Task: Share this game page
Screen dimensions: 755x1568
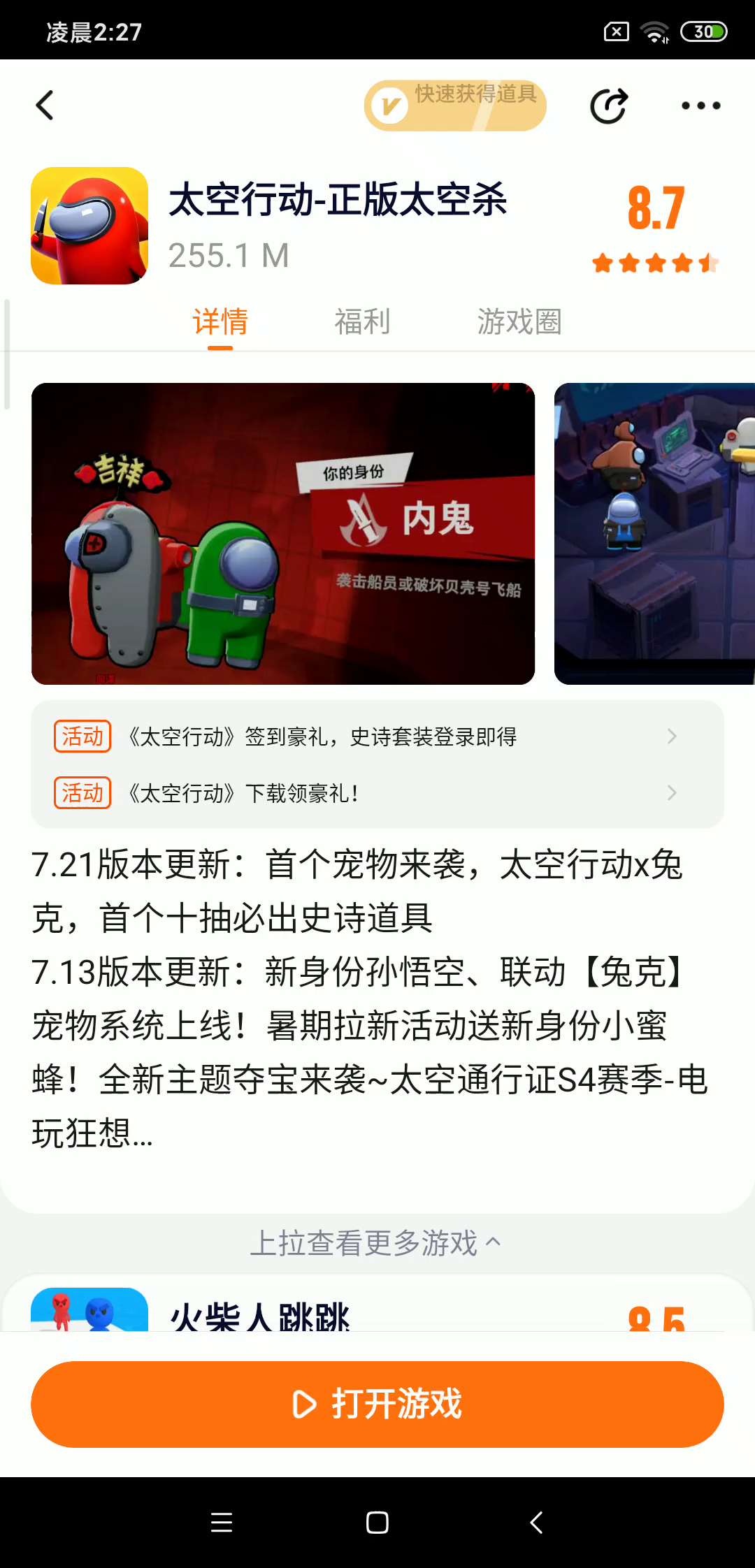Action: pos(608,106)
